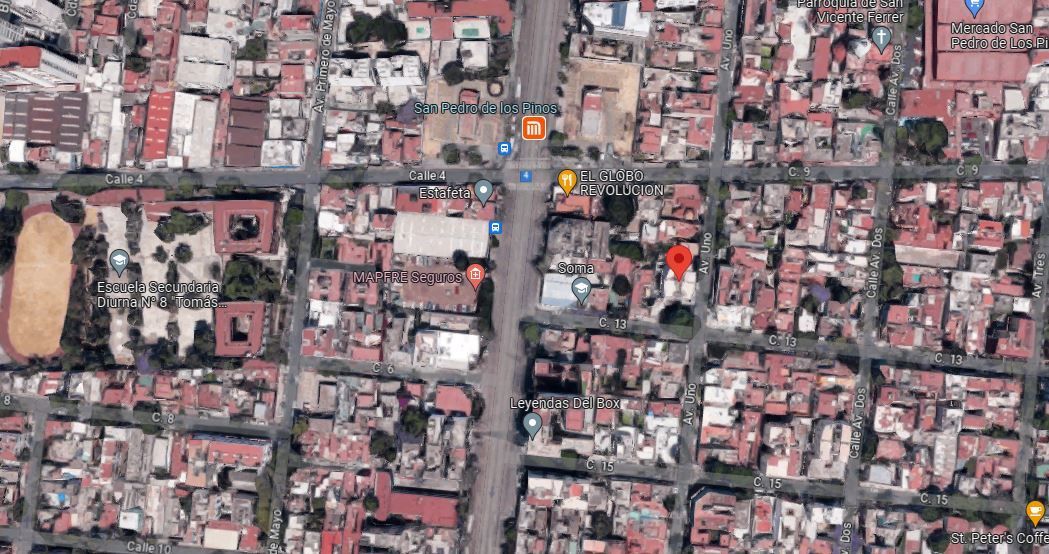Open El Globo Revolucion restaurant pin
The height and width of the screenshot is (554, 1049).
[x=567, y=181]
